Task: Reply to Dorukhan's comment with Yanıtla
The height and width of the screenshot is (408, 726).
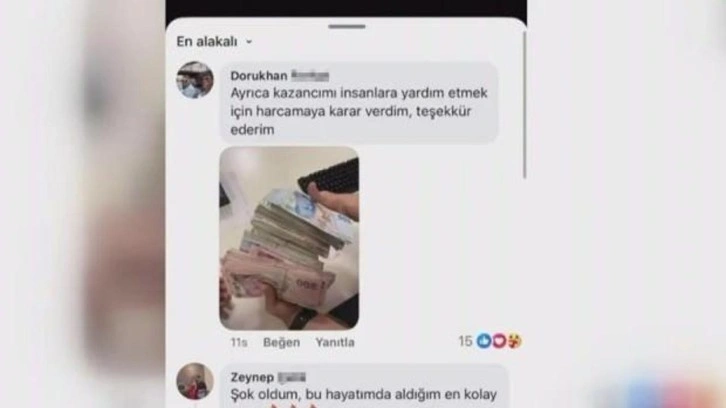Action: [335, 342]
